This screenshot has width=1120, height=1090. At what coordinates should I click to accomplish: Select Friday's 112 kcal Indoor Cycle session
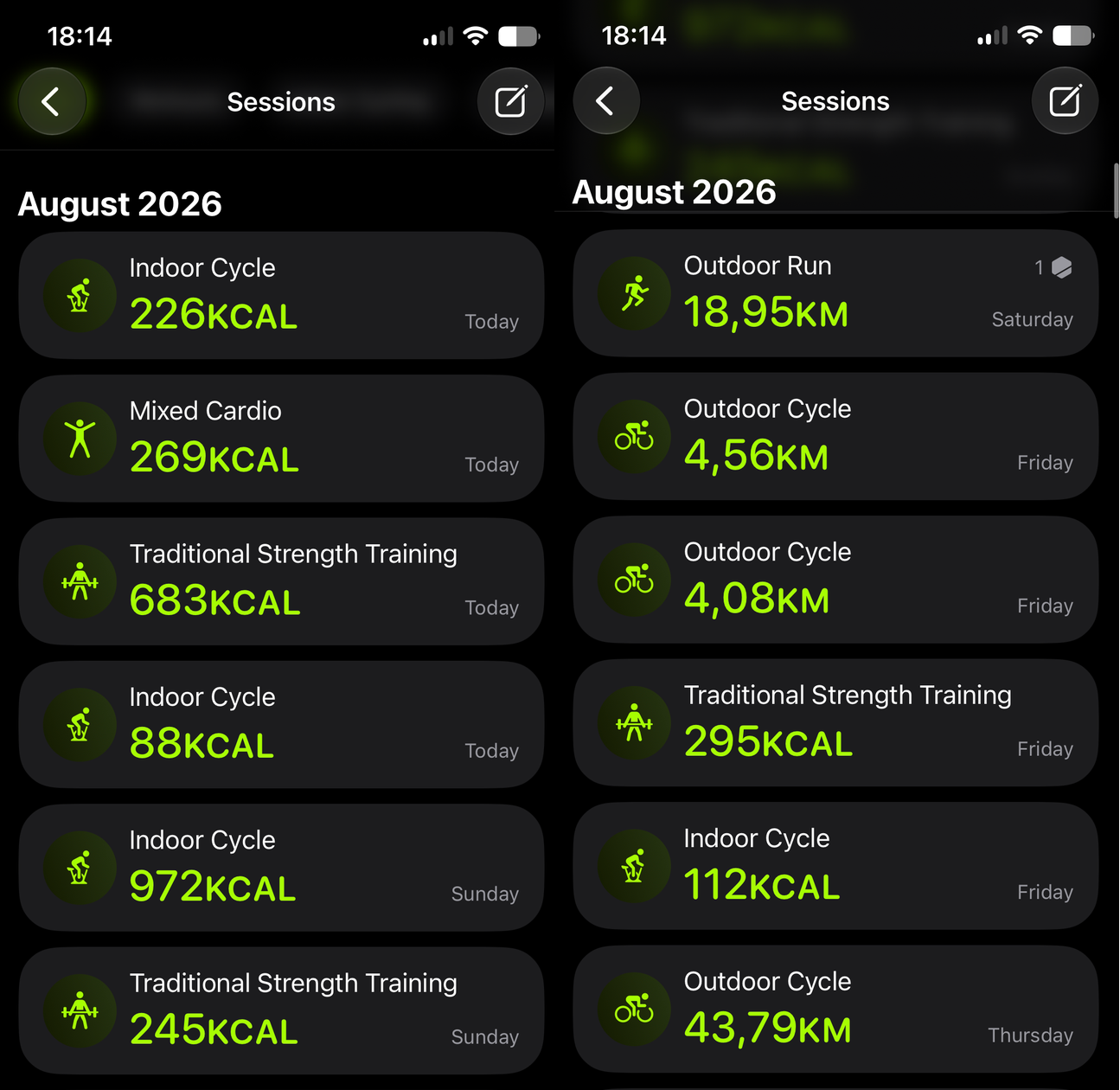(835, 866)
